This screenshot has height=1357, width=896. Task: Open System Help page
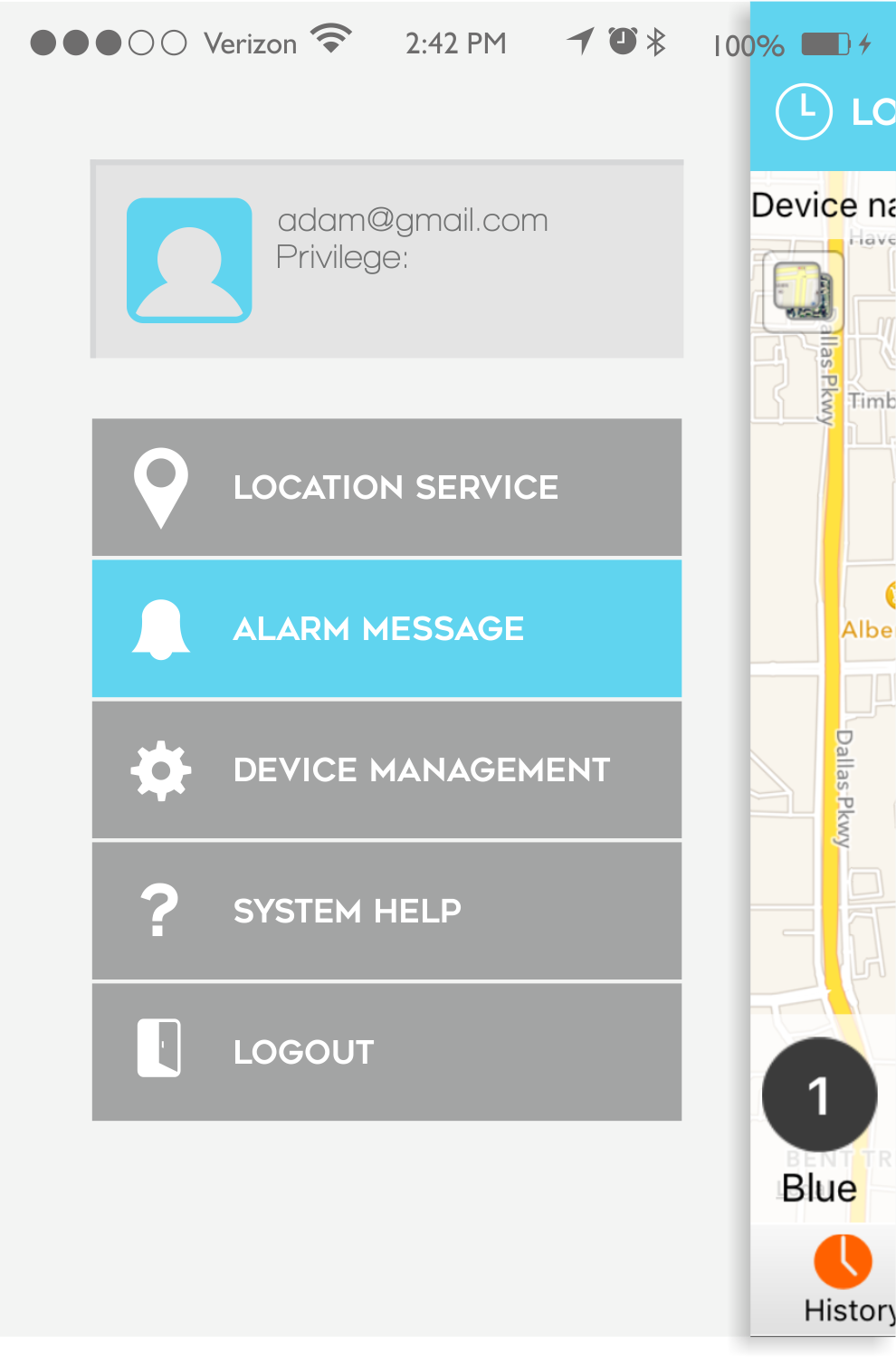click(x=386, y=911)
